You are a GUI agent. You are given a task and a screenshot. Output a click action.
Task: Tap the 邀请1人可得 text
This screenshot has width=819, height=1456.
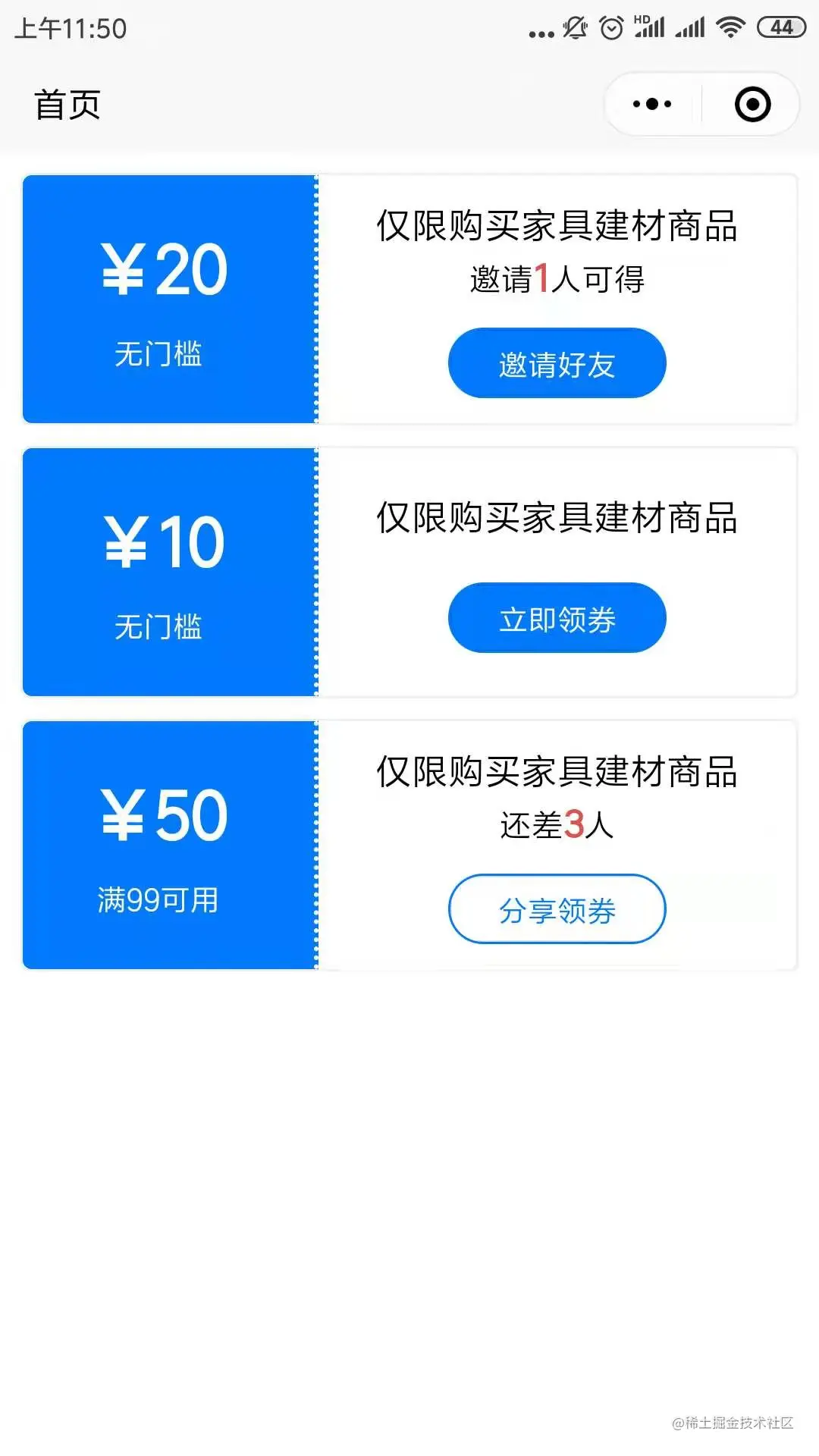[x=556, y=281]
